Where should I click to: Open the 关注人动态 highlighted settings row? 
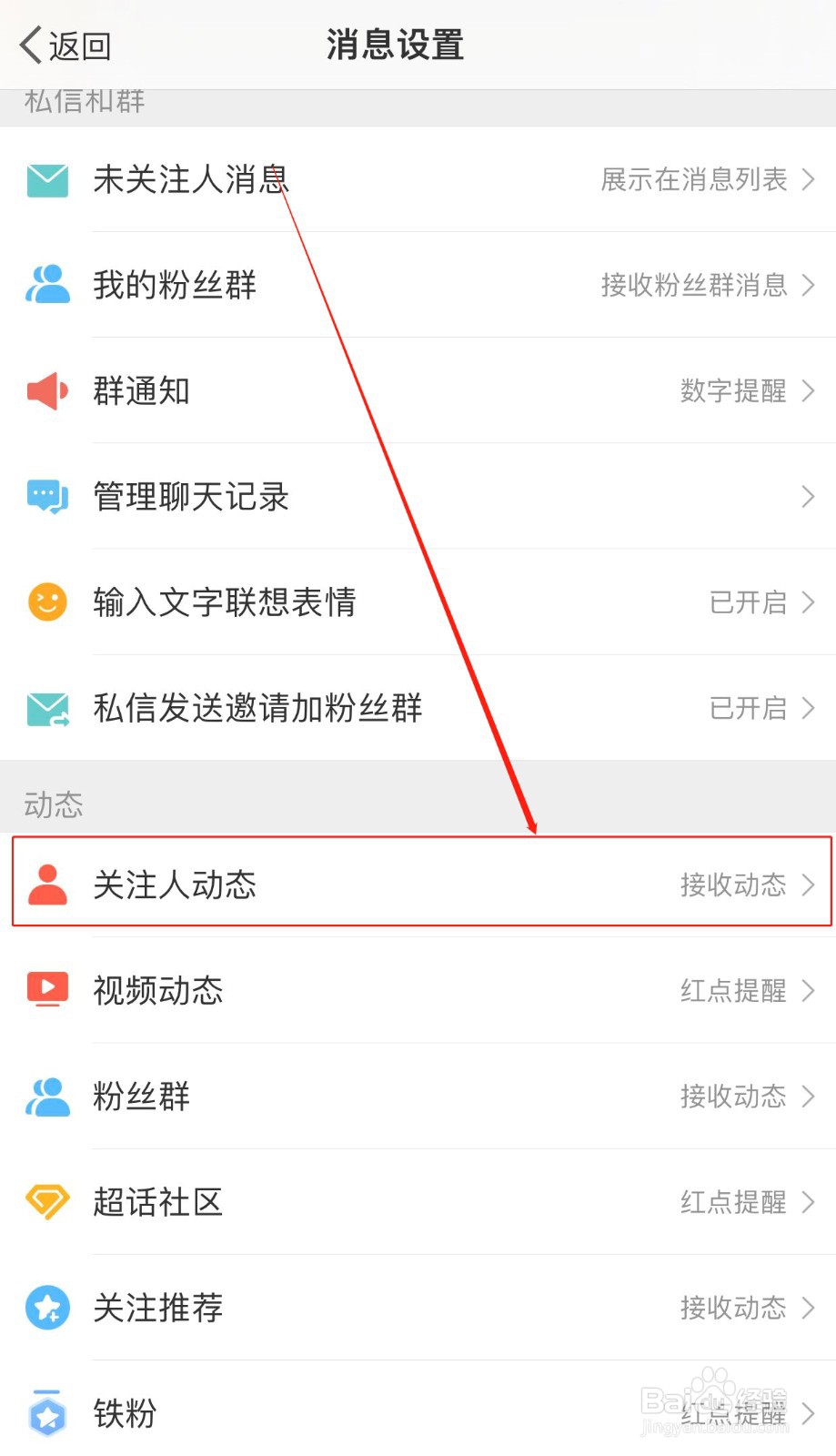pos(418,884)
